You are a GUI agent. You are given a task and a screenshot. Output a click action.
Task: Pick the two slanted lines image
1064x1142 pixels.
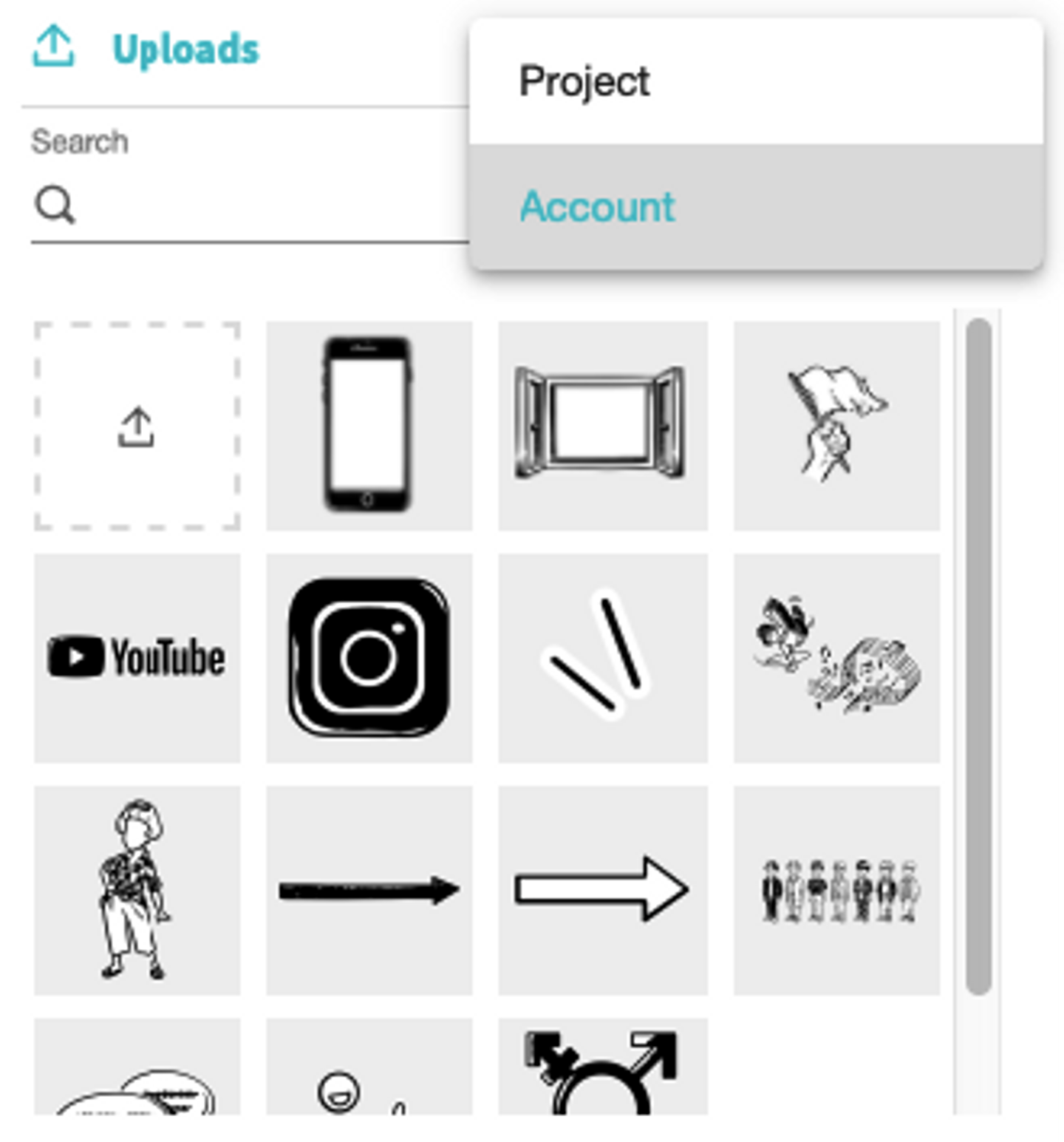coord(602,657)
